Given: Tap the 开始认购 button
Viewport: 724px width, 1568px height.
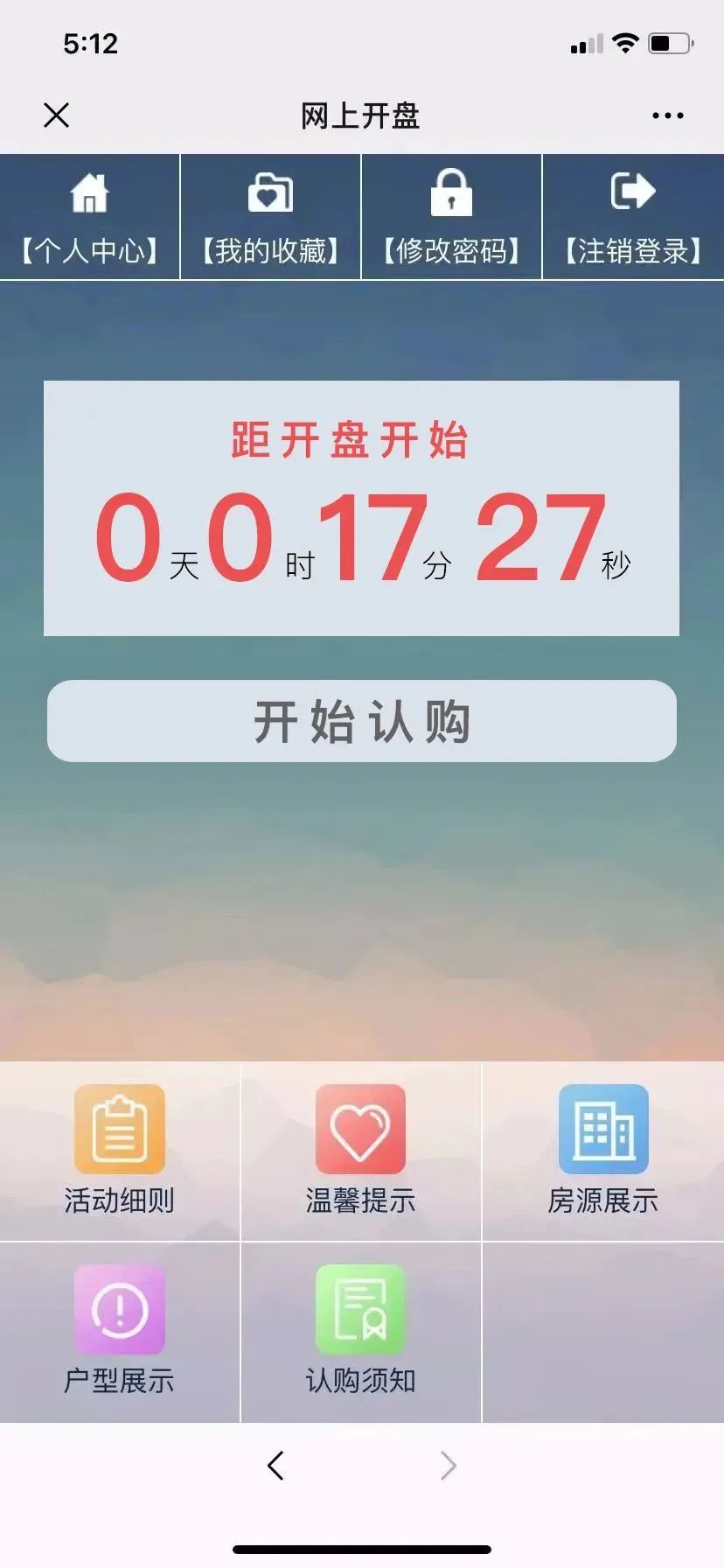Looking at the screenshot, I should point(362,721).
